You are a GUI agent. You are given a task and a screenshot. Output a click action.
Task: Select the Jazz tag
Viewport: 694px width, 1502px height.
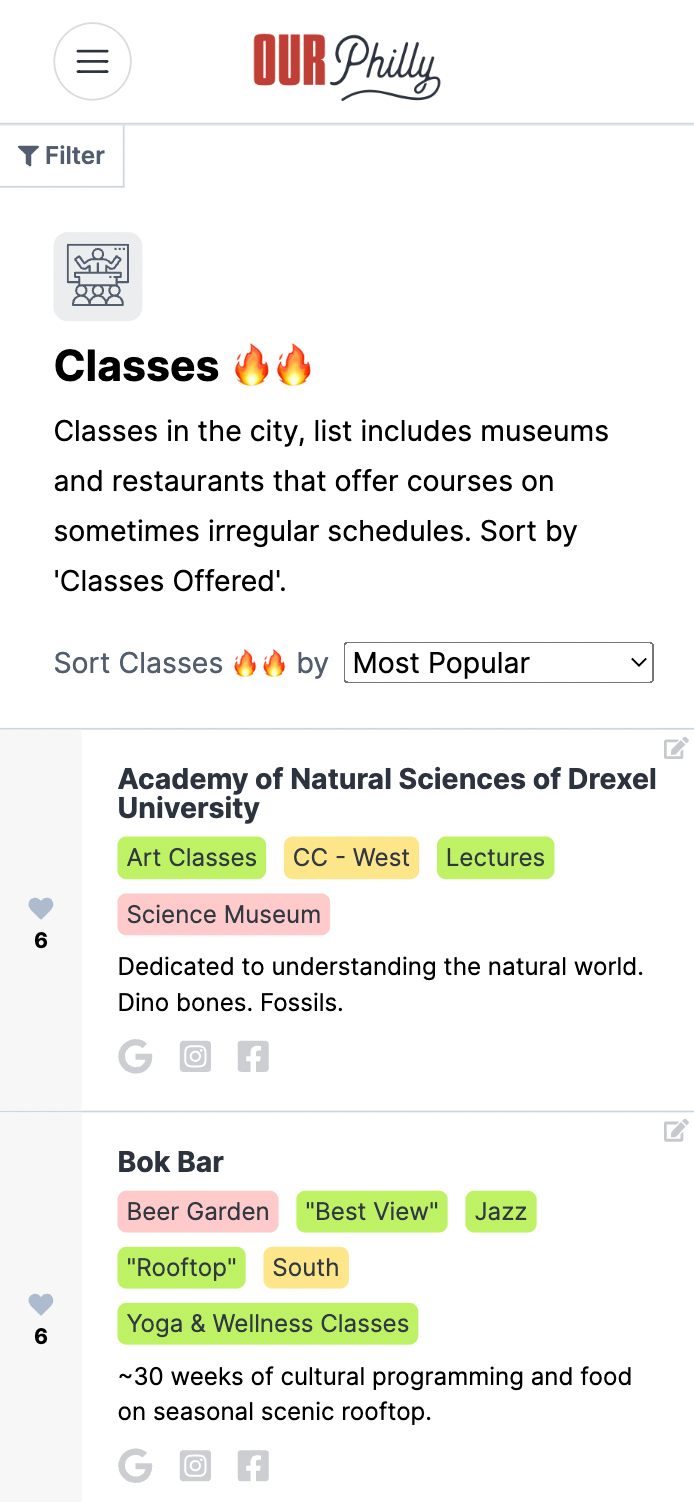click(501, 1212)
